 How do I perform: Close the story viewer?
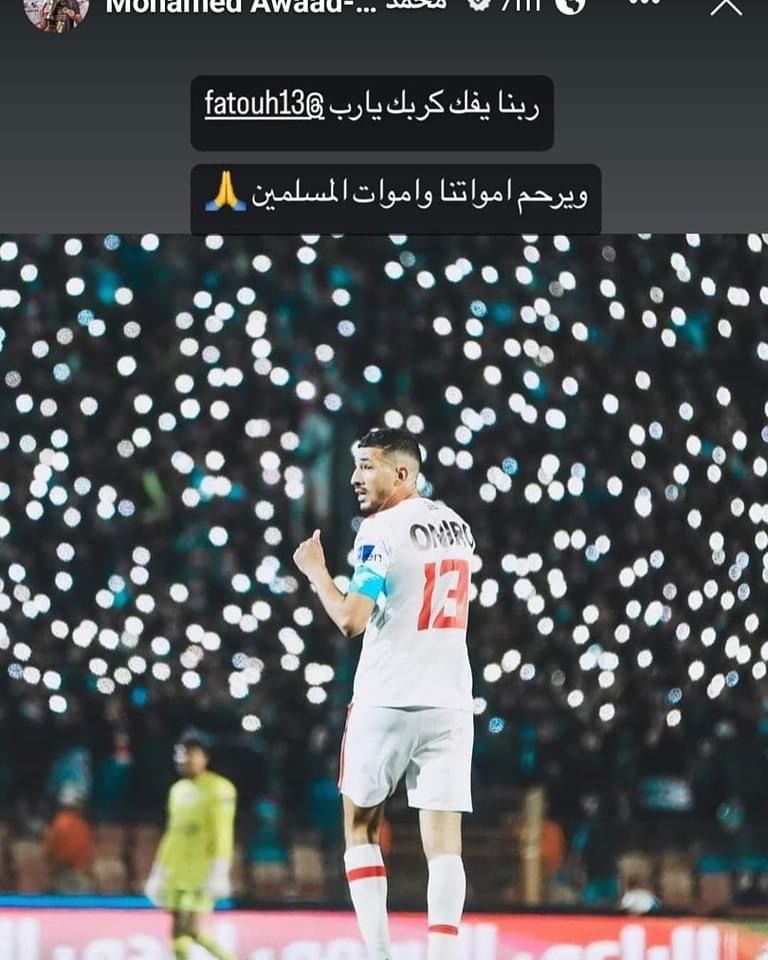point(726,6)
